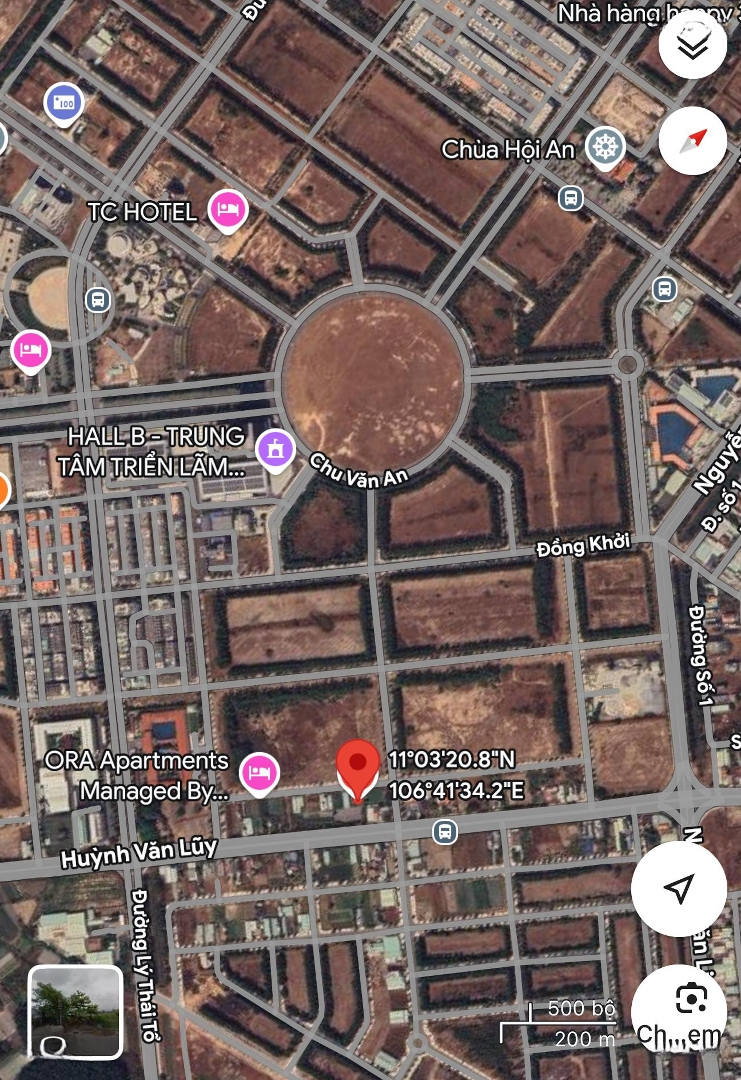This screenshot has width=741, height=1080.
Task: Tap the red dropped pin at 11°03'20.8"N
Action: coord(357,769)
